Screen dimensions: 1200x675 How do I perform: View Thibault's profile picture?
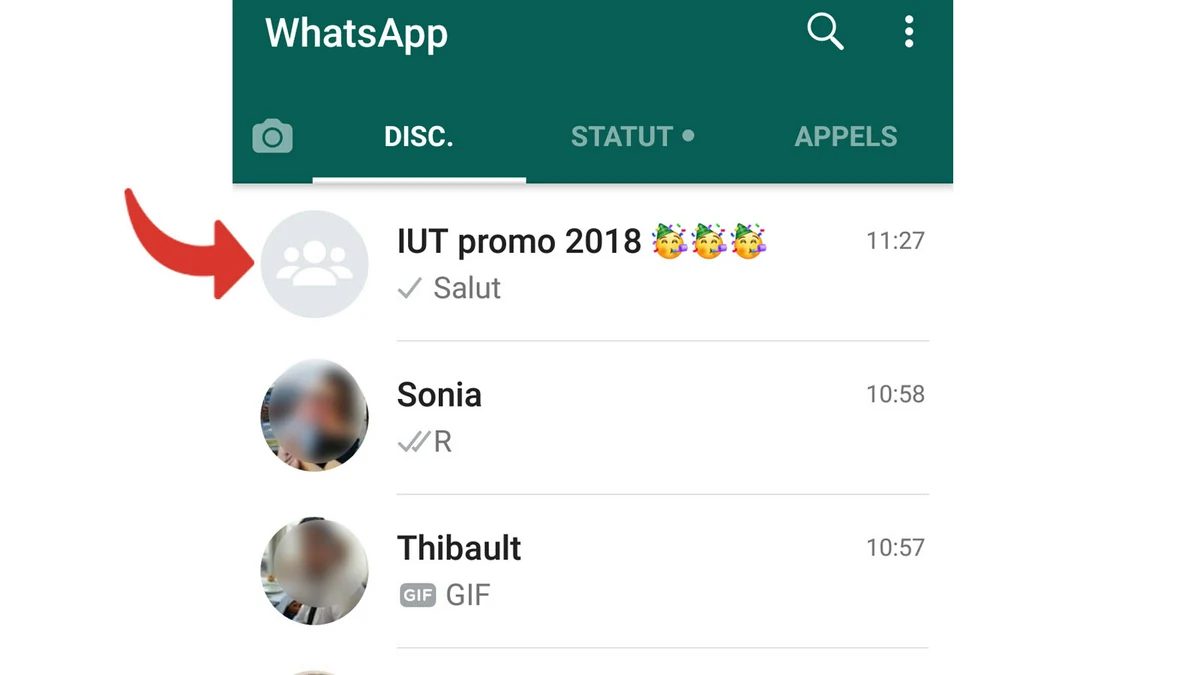pos(314,571)
